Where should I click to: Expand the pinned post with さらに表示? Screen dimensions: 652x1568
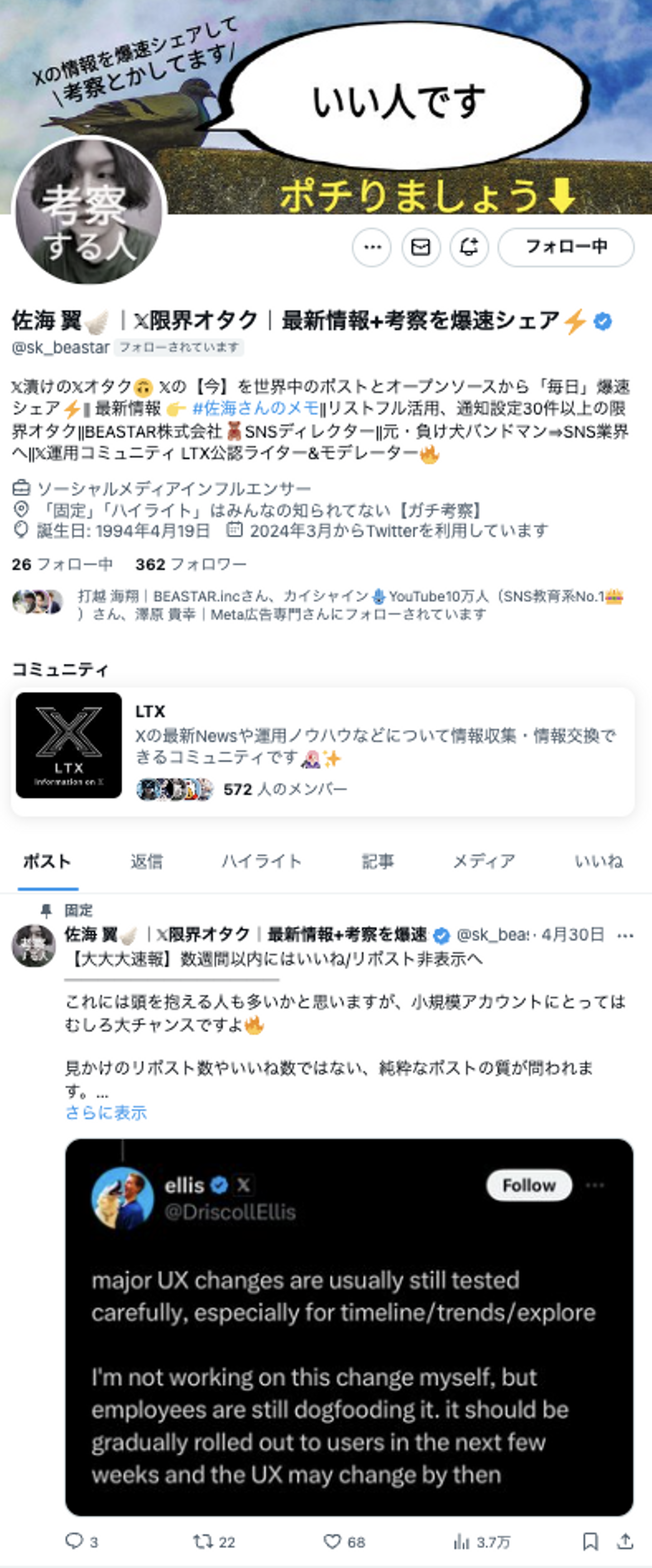pyautogui.click(x=106, y=1113)
